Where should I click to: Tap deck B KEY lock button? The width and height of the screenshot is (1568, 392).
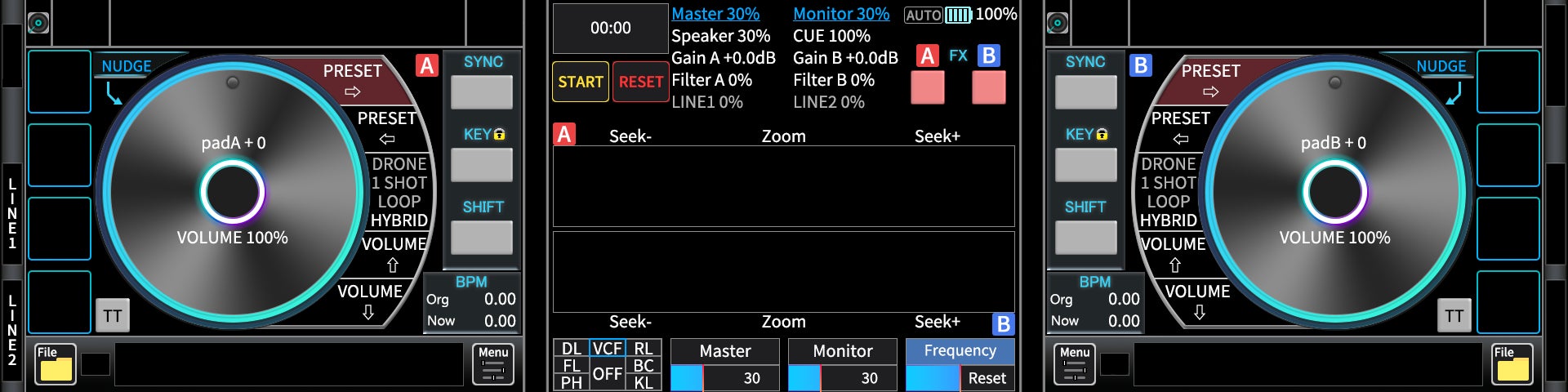(x=1085, y=165)
